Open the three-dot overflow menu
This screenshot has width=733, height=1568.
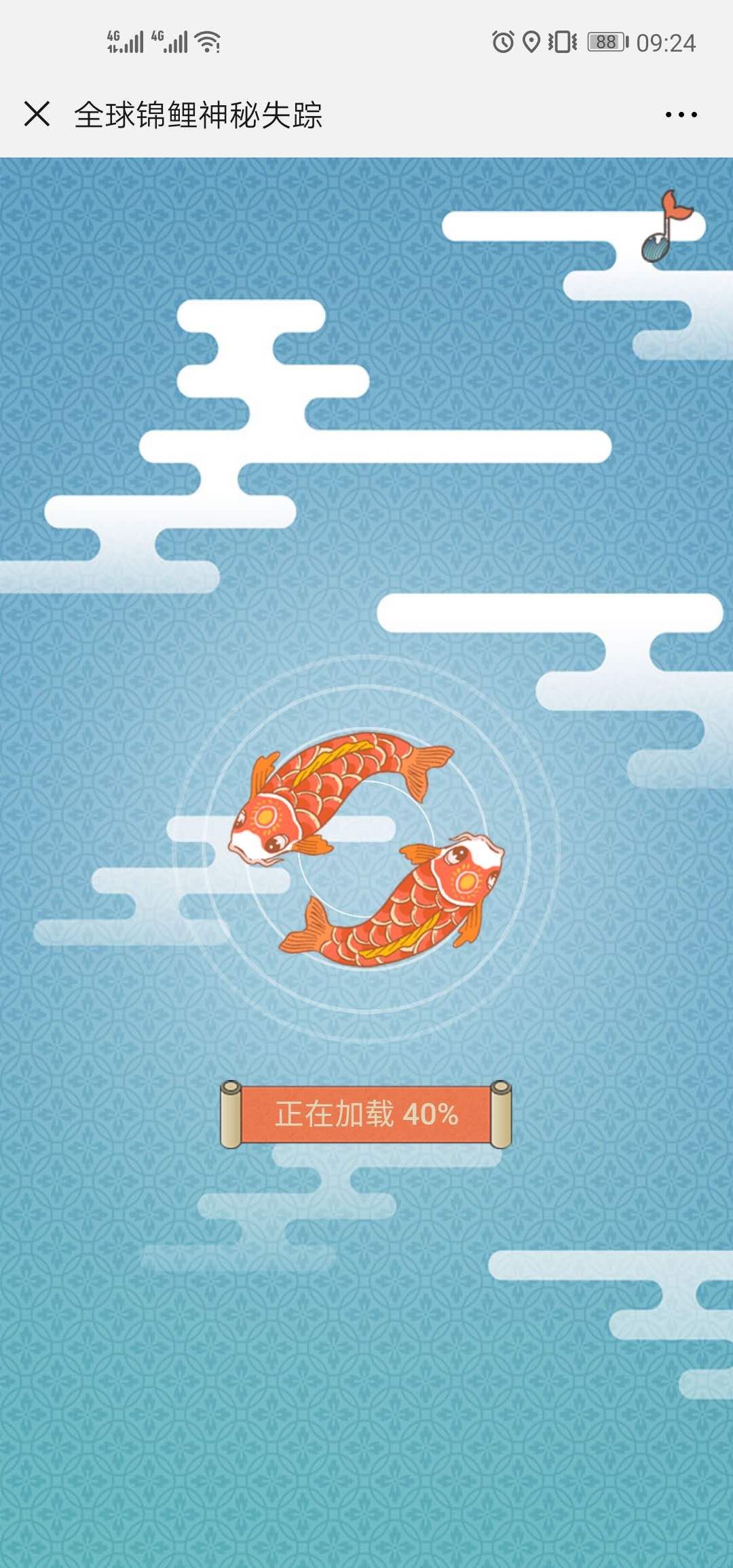pos(681,115)
